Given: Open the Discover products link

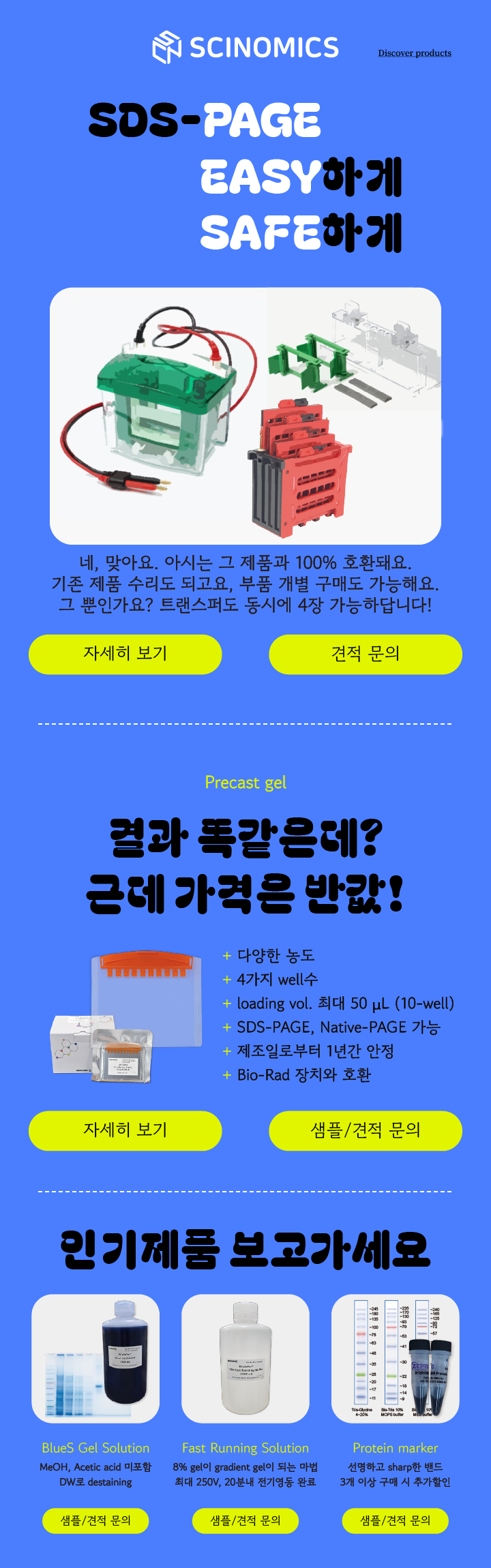Looking at the screenshot, I should (415, 53).
